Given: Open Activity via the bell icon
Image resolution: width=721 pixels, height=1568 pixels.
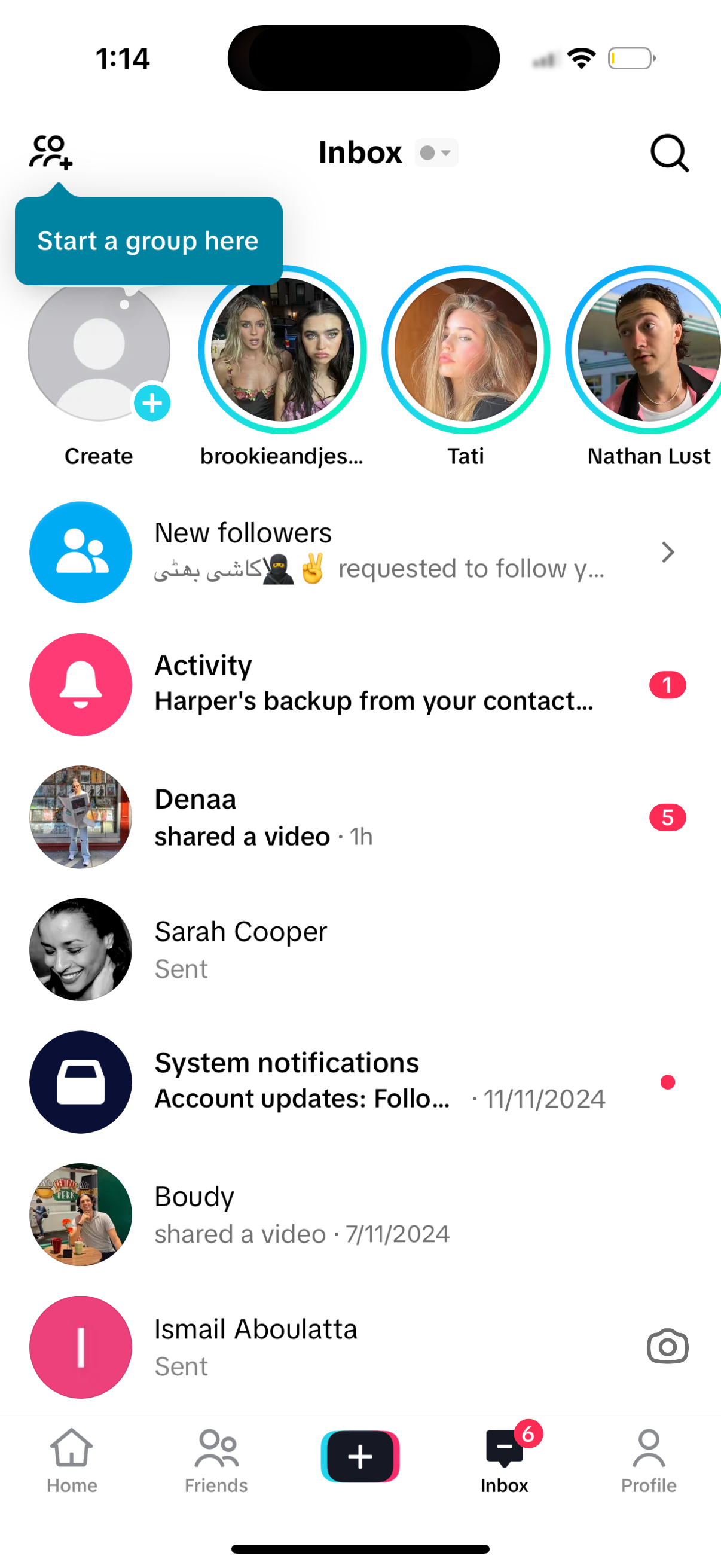Looking at the screenshot, I should [80, 684].
